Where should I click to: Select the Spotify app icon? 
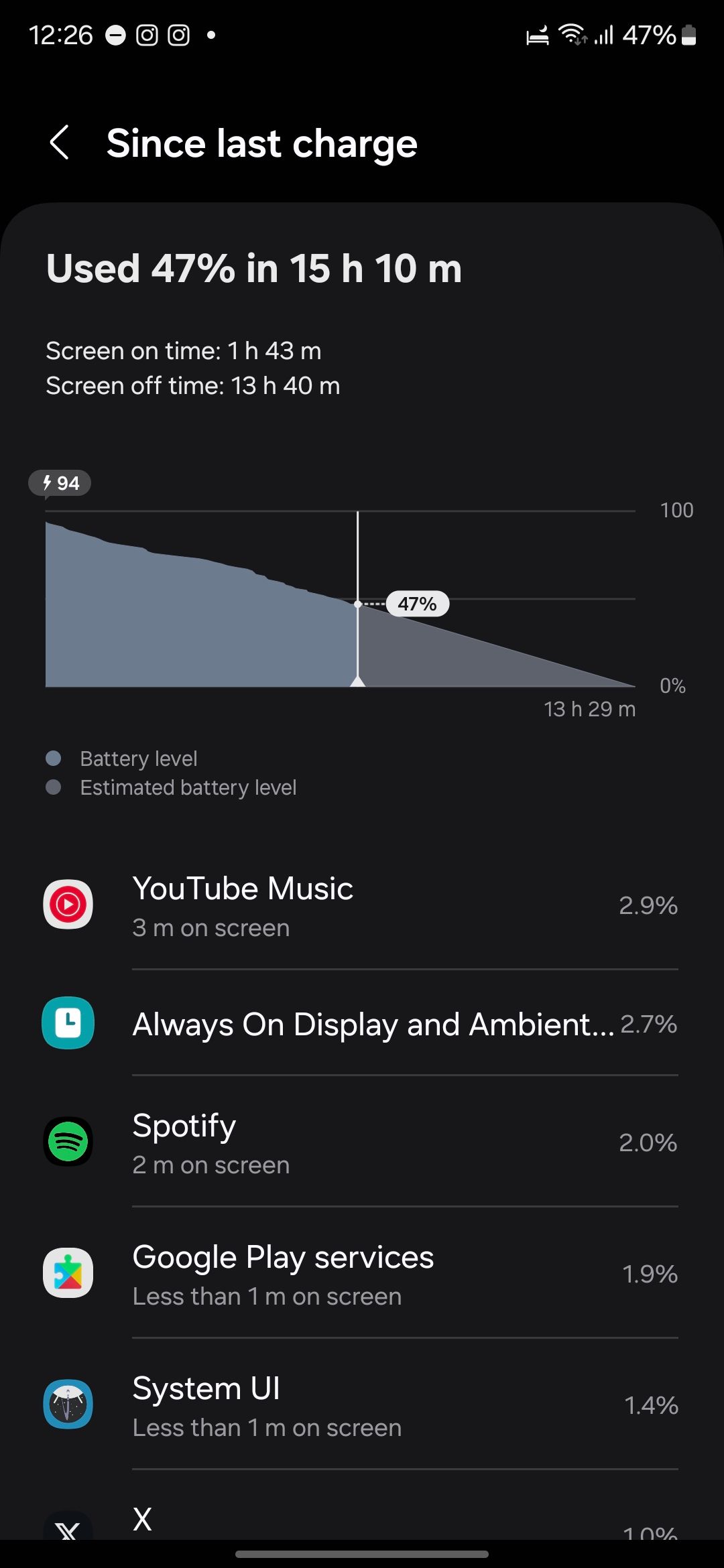(67, 1142)
